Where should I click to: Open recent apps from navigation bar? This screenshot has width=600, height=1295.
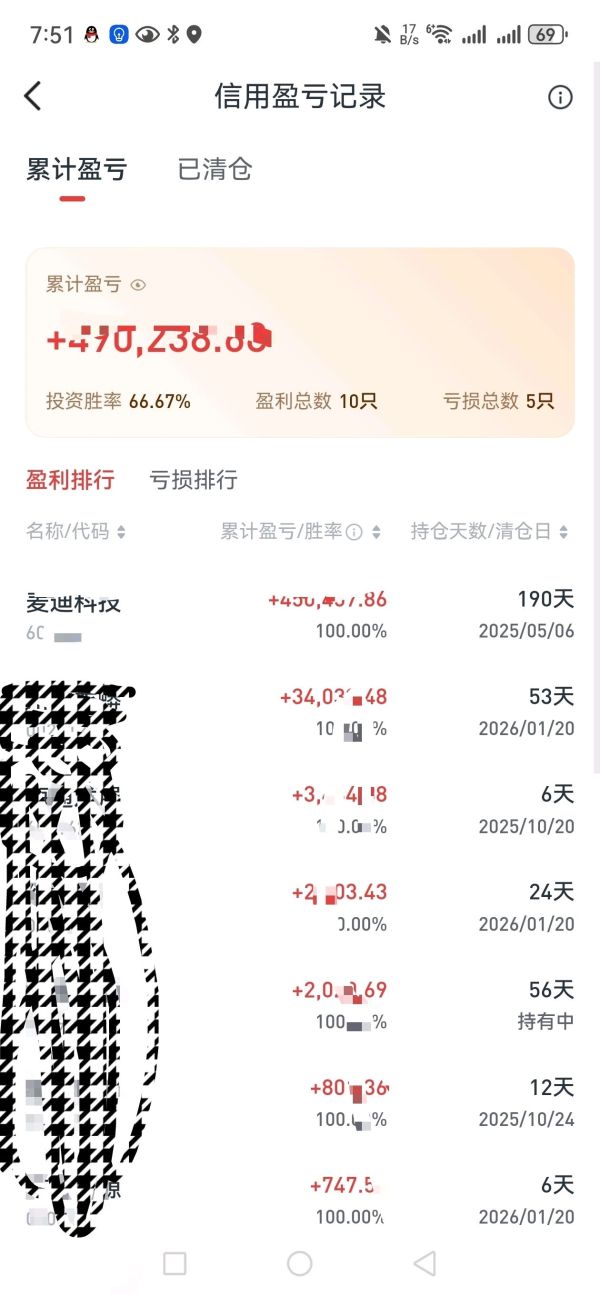pyautogui.click(x=174, y=1263)
